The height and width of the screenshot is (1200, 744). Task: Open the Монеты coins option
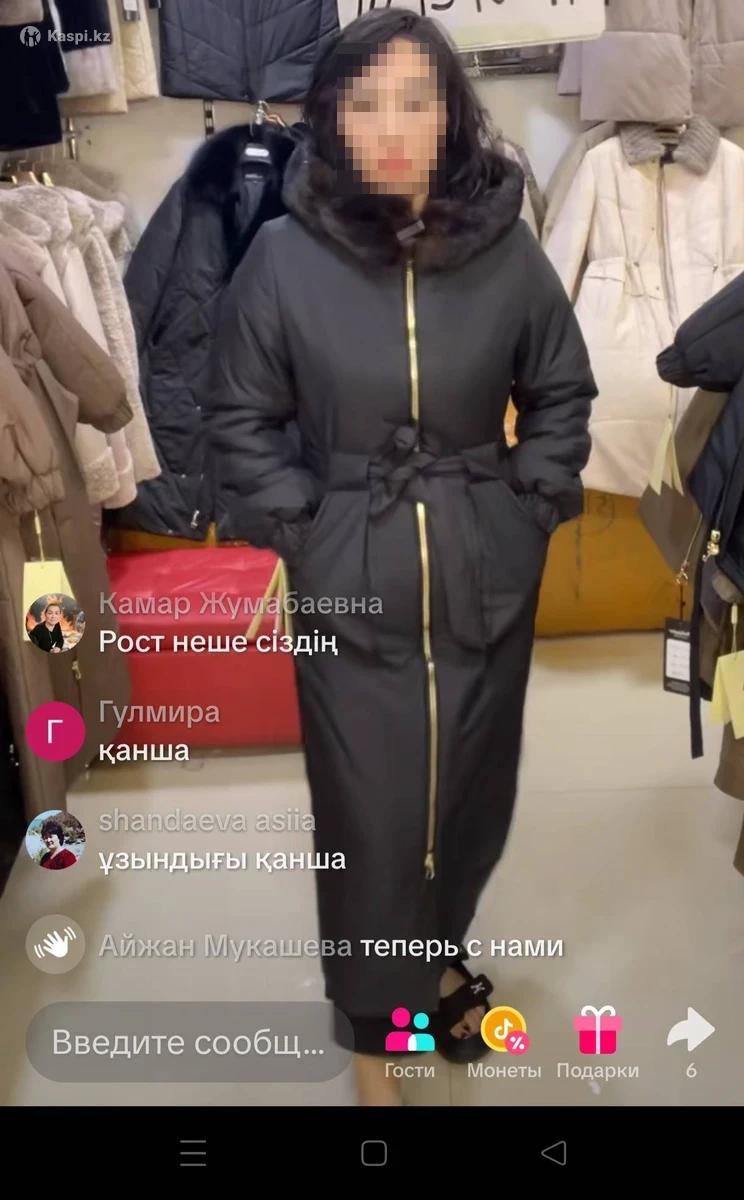tap(504, 1041)
